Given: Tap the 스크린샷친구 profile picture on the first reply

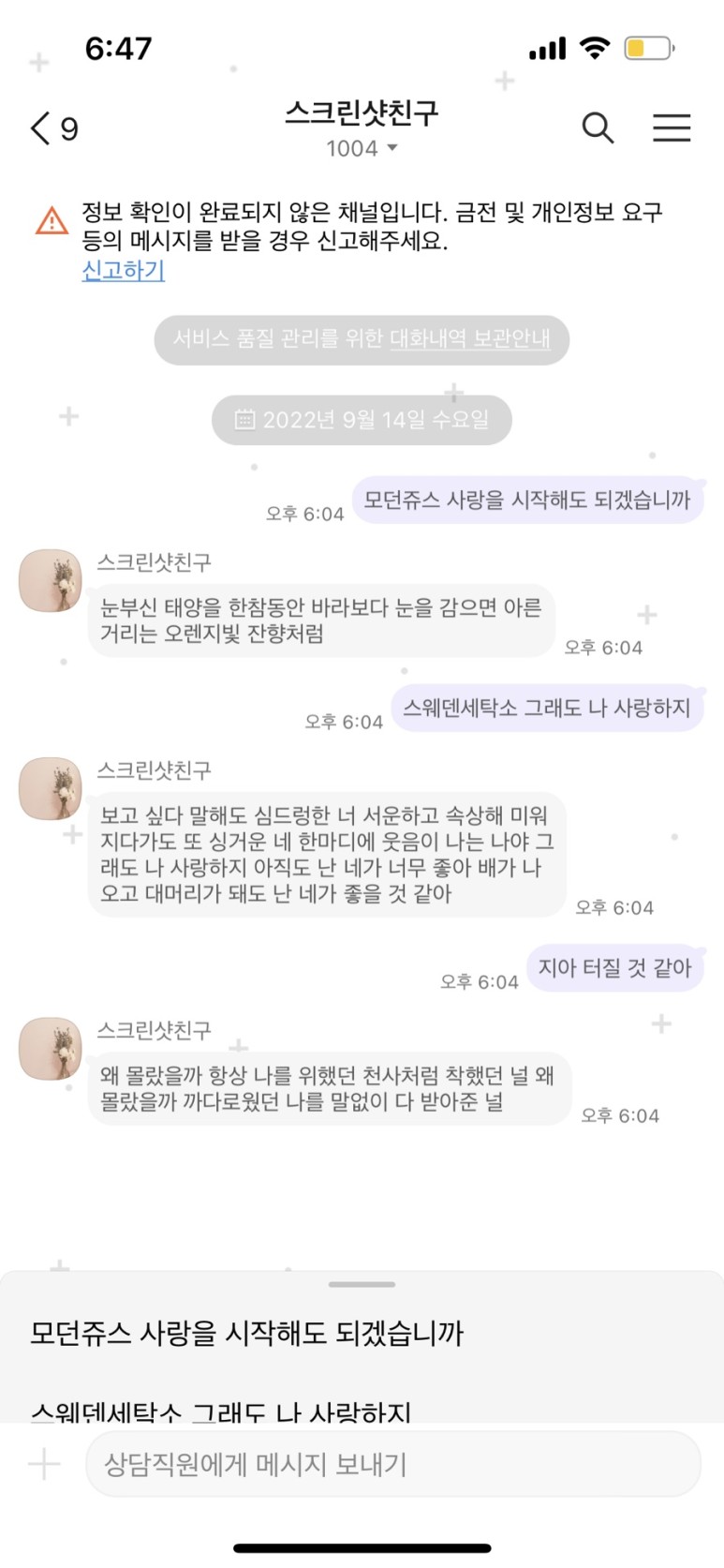Looking at the screenshot, I should pyautogui.click(x=51, y=581).
